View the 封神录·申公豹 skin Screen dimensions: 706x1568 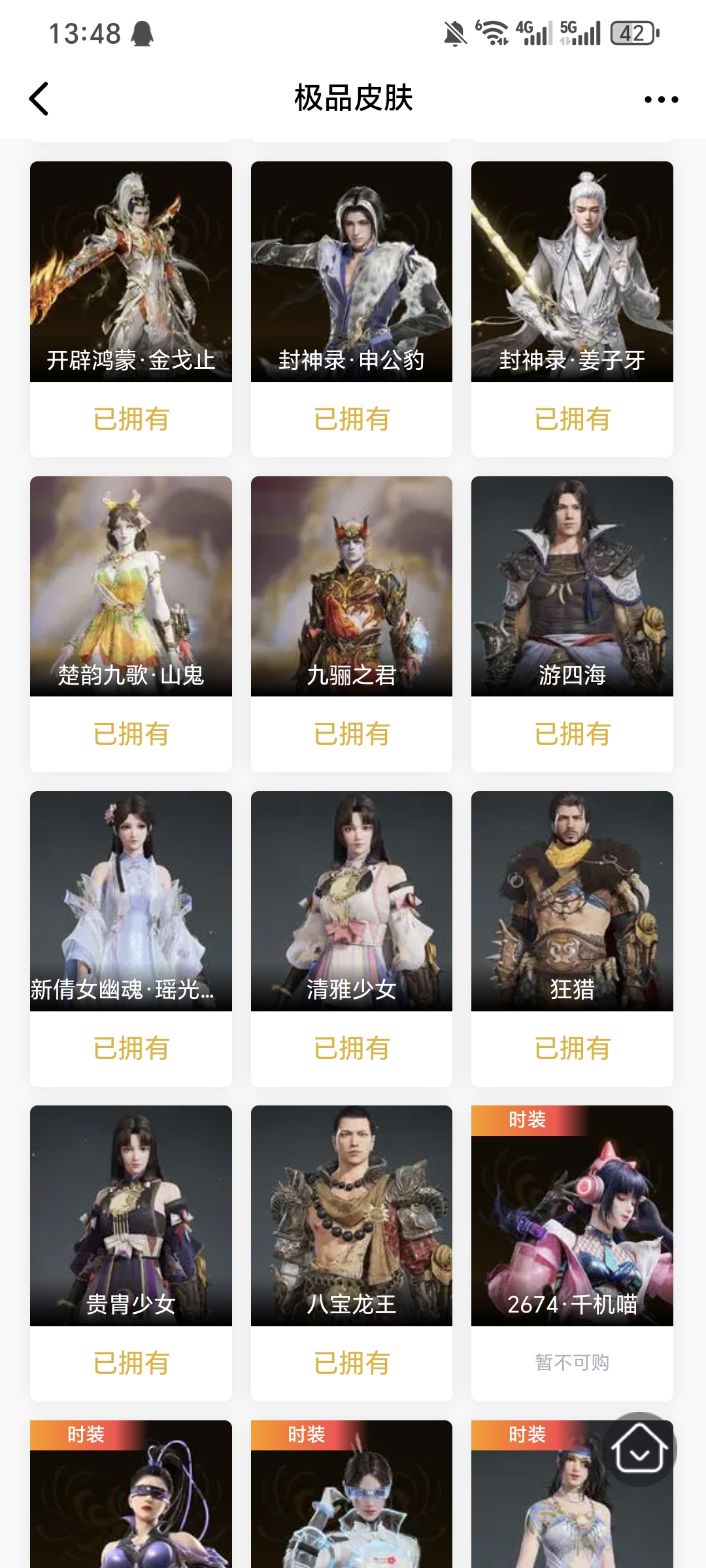point(352,272)
